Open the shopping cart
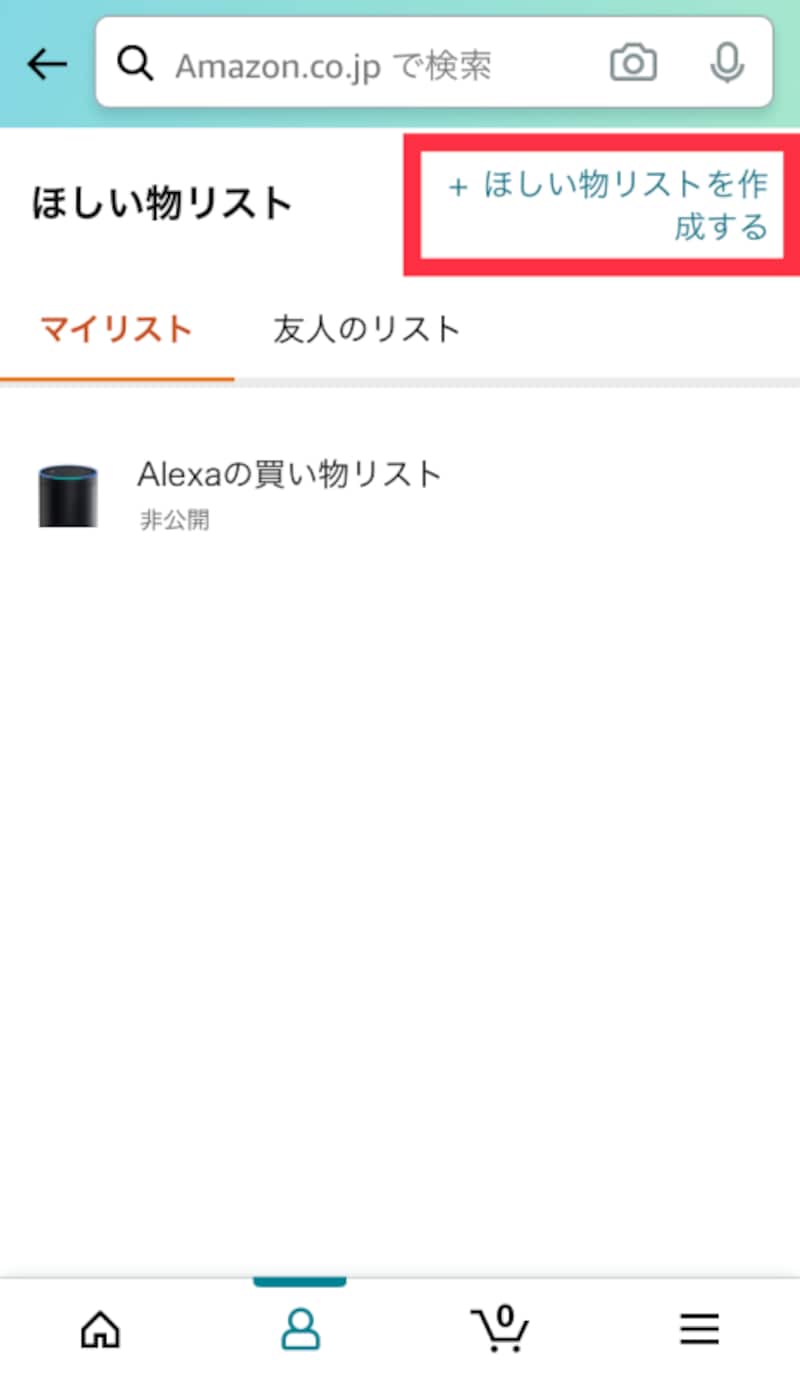The height and width of the screenshot is (1379, 800). [500, 1327]
